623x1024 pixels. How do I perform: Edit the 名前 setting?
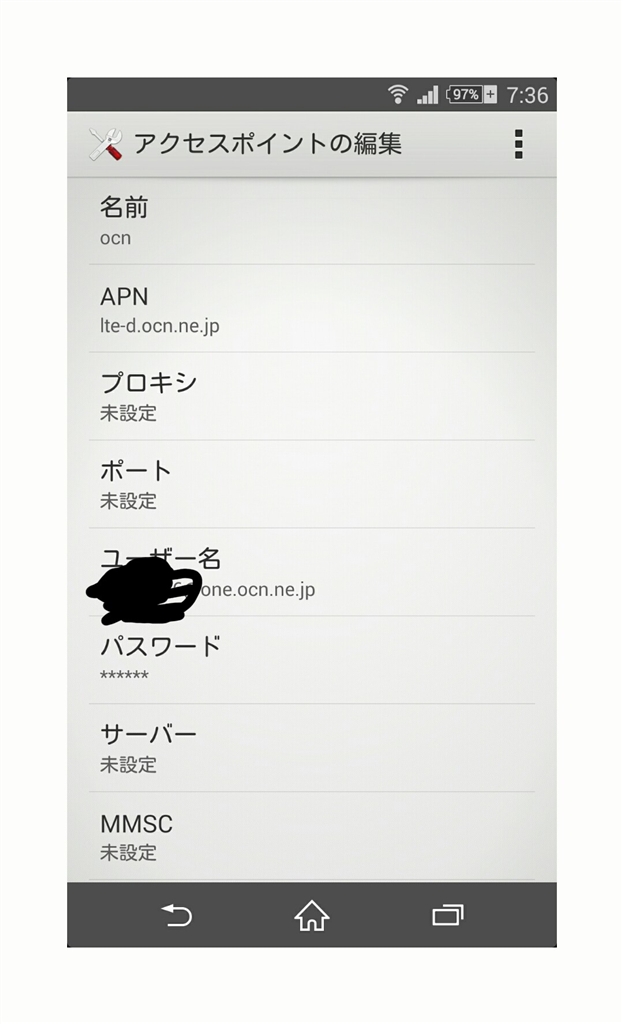311,221
